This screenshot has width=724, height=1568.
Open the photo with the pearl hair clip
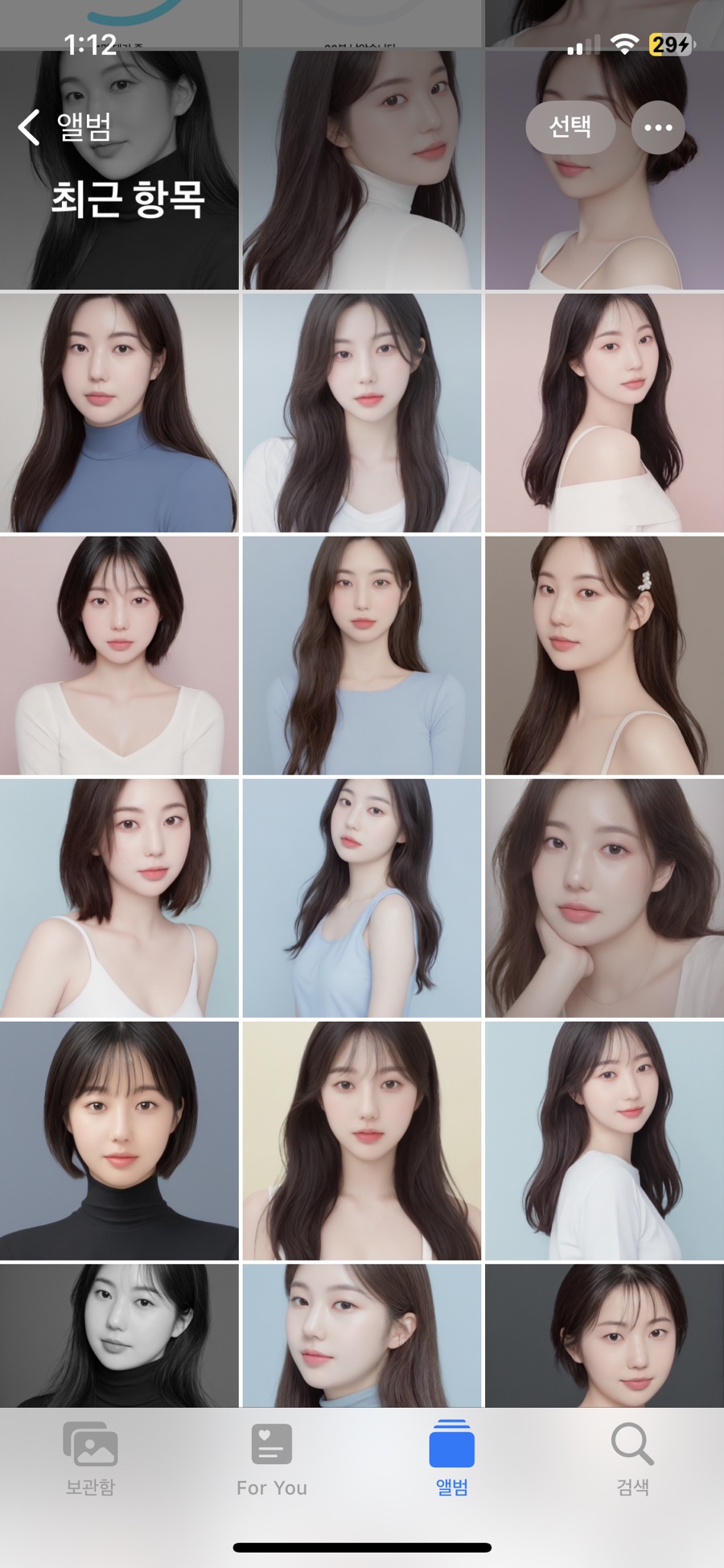click(604, 656)
